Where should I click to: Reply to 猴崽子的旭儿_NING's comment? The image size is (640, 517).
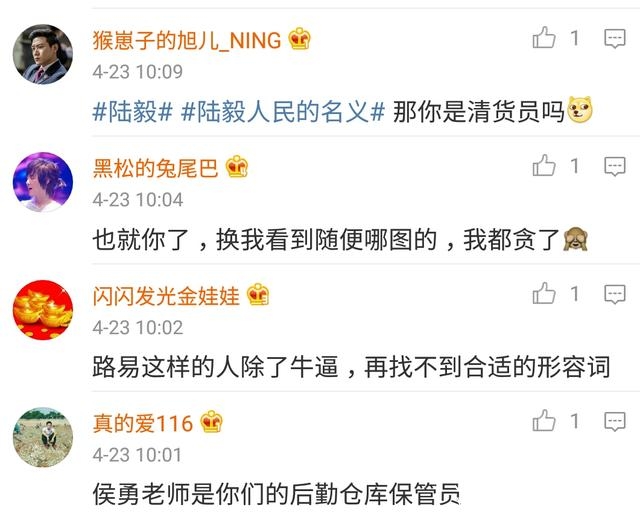[614, 39]
